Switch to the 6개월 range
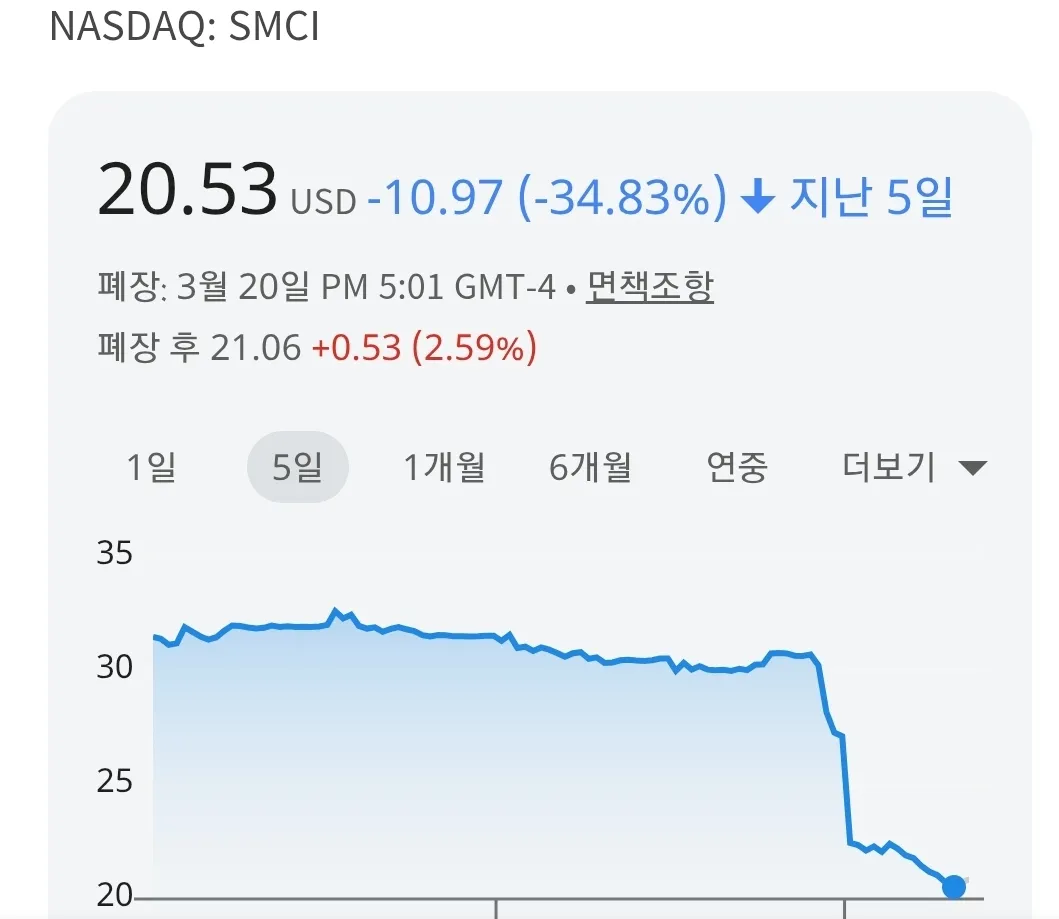The image size is (1059, 919). coord(590,467)
